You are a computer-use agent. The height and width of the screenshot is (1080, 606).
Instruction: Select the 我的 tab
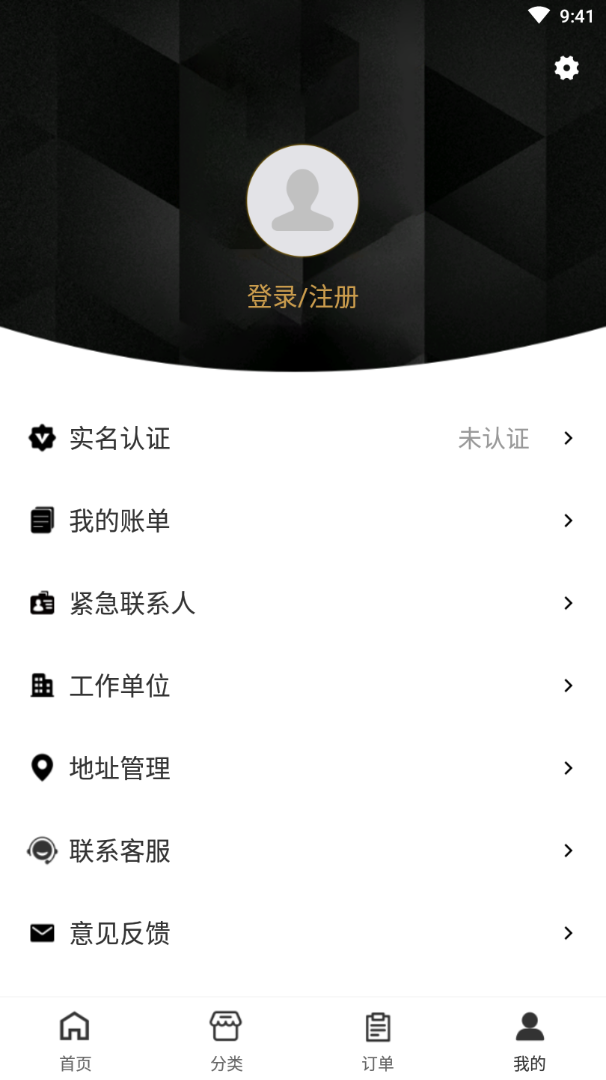click(x=530, y=1040)
